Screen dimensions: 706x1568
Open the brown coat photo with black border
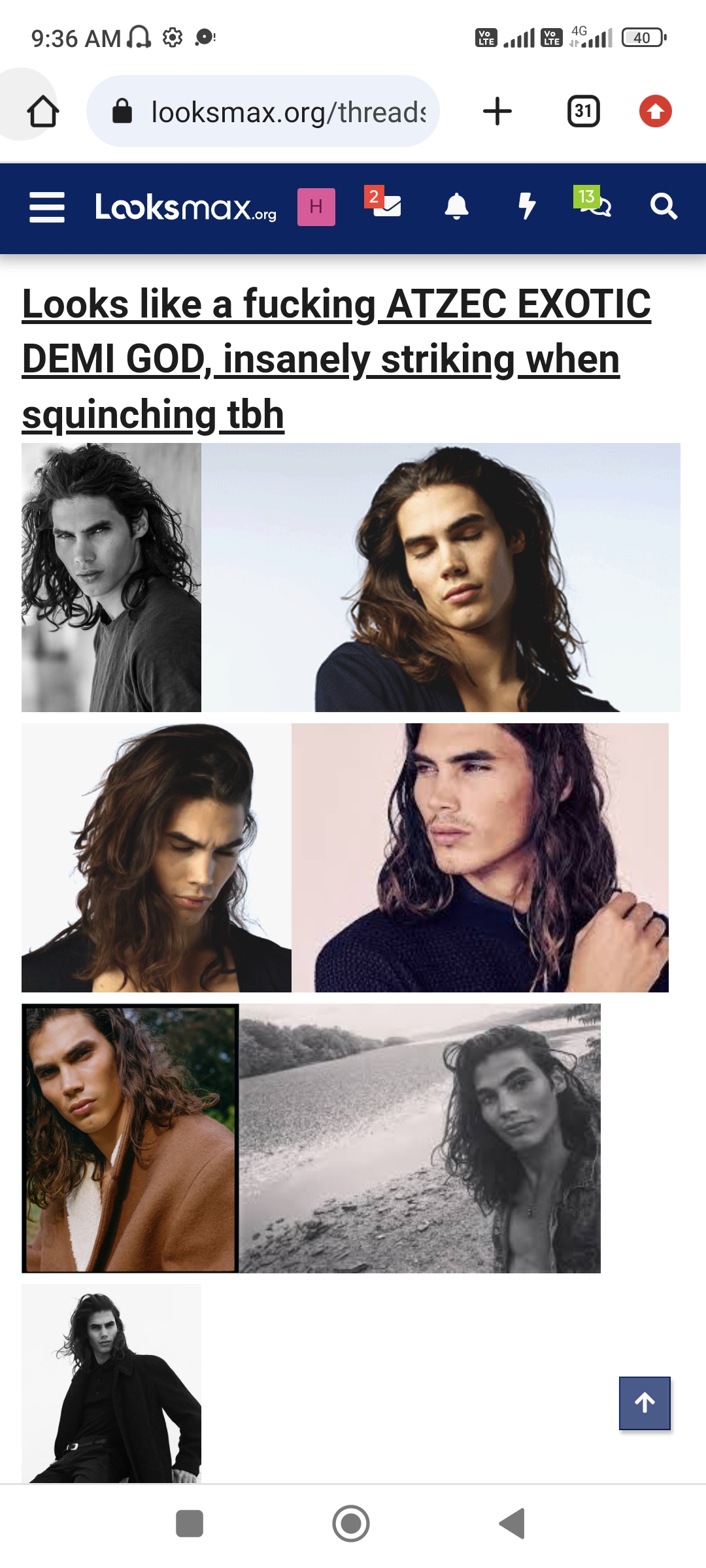[x=130, y=1138]
